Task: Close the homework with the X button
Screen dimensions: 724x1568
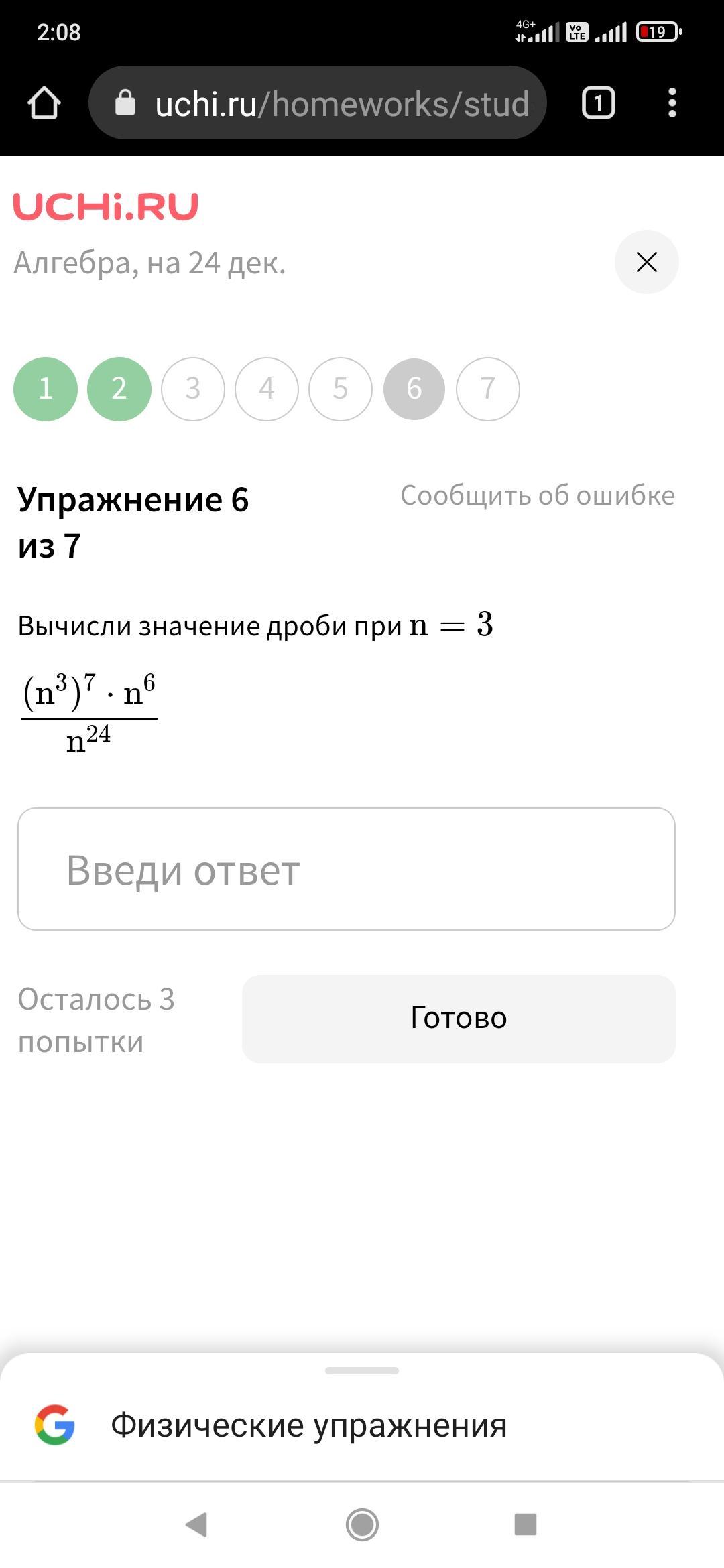Action: pos(646,262)
